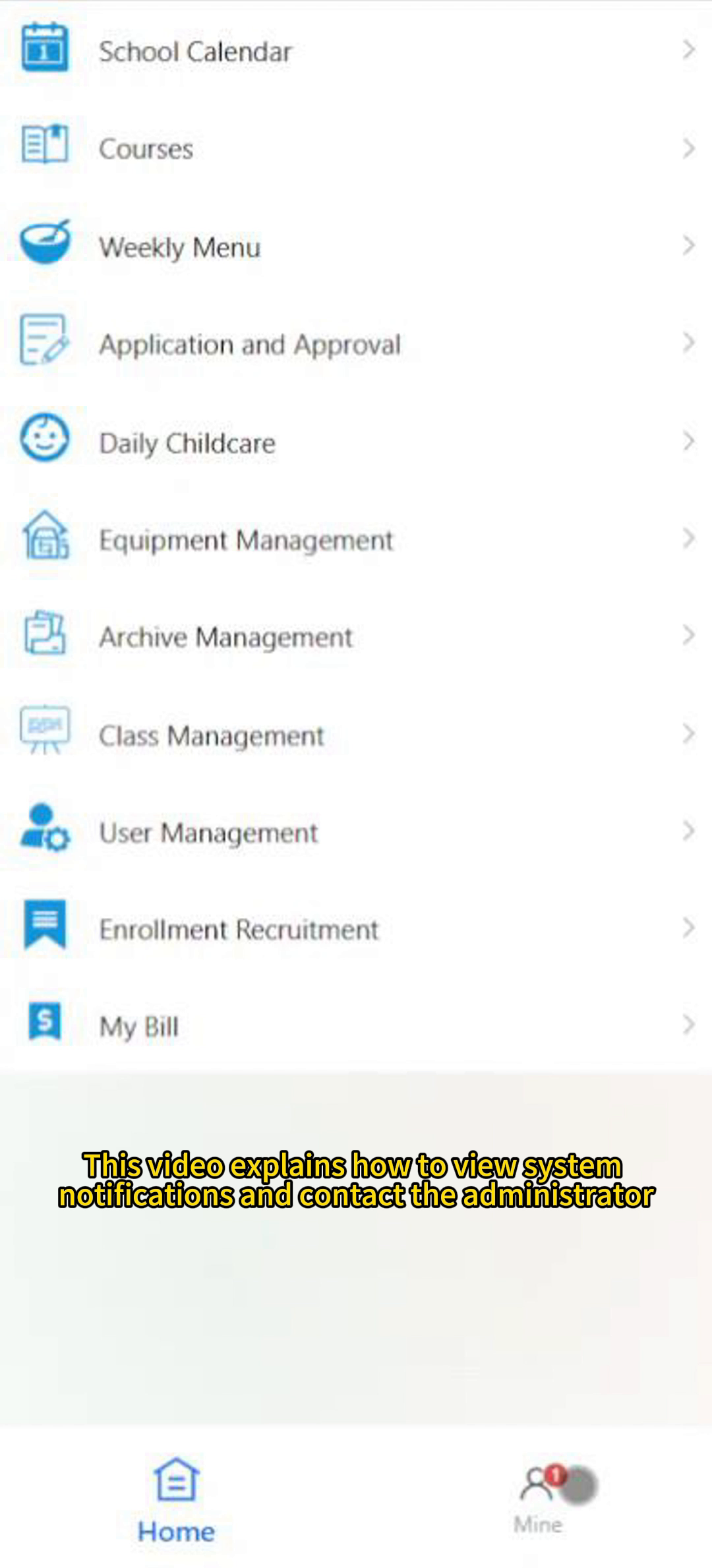712x1568 pixels.
Task: Go to Class Management
Action: (211, 735)
